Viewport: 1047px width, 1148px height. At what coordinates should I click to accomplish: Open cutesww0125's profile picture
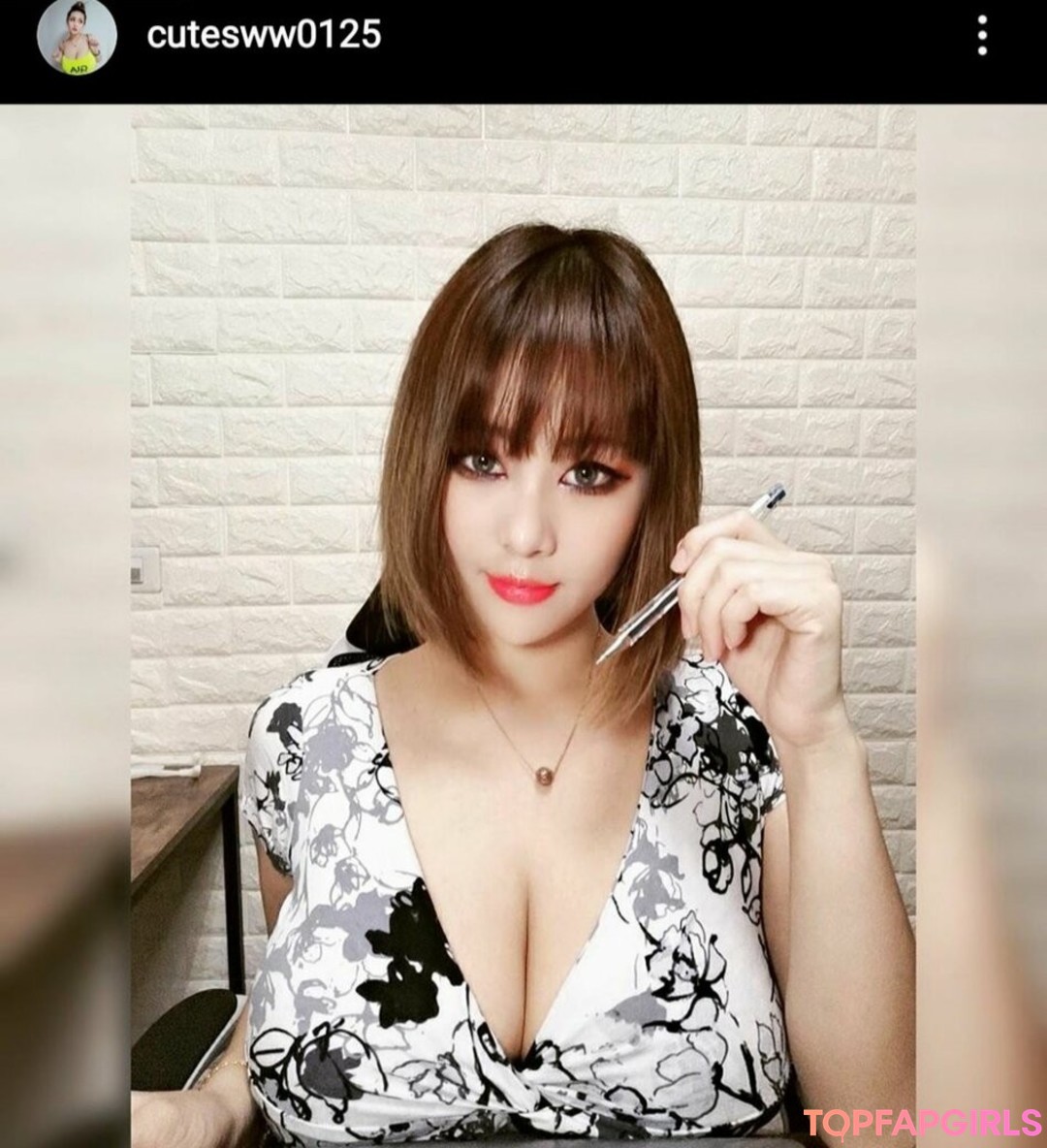78,37
